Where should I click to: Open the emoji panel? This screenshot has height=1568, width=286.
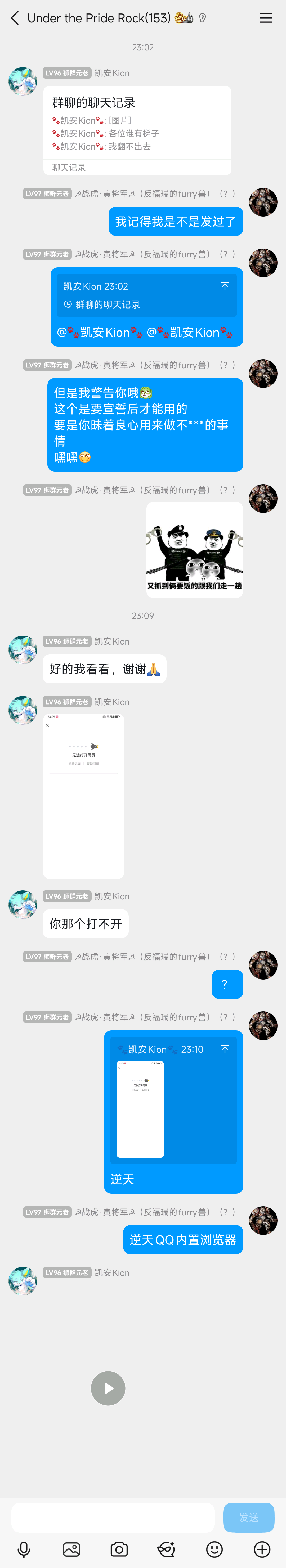[x=214, y=1550]
